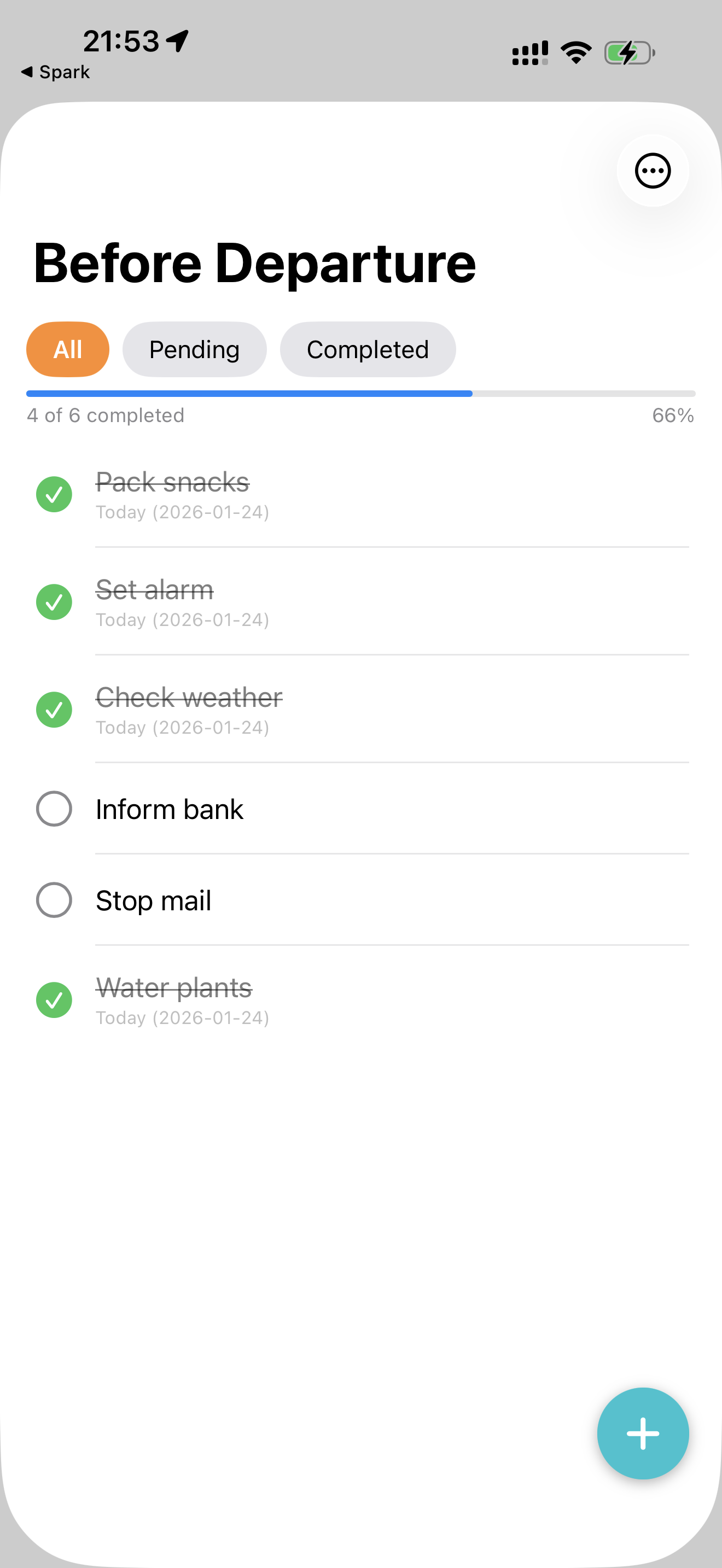This screenshot has width=722, height=1568.
Task: Check off the Inform bank task
Action: click(54, 809)
